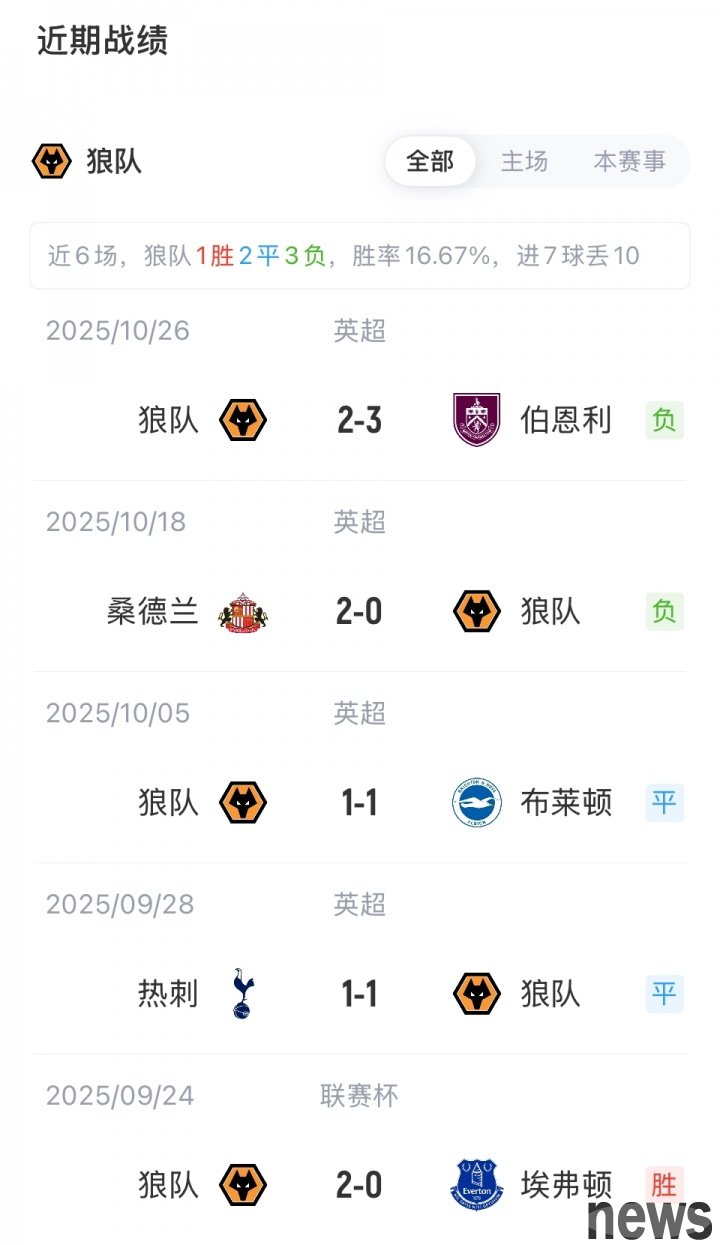This screenshot has height=1245, width=720.
Task: Open the 狼队 vs 伯恩利 2-3 match
Action: click(x=360, y=420)
